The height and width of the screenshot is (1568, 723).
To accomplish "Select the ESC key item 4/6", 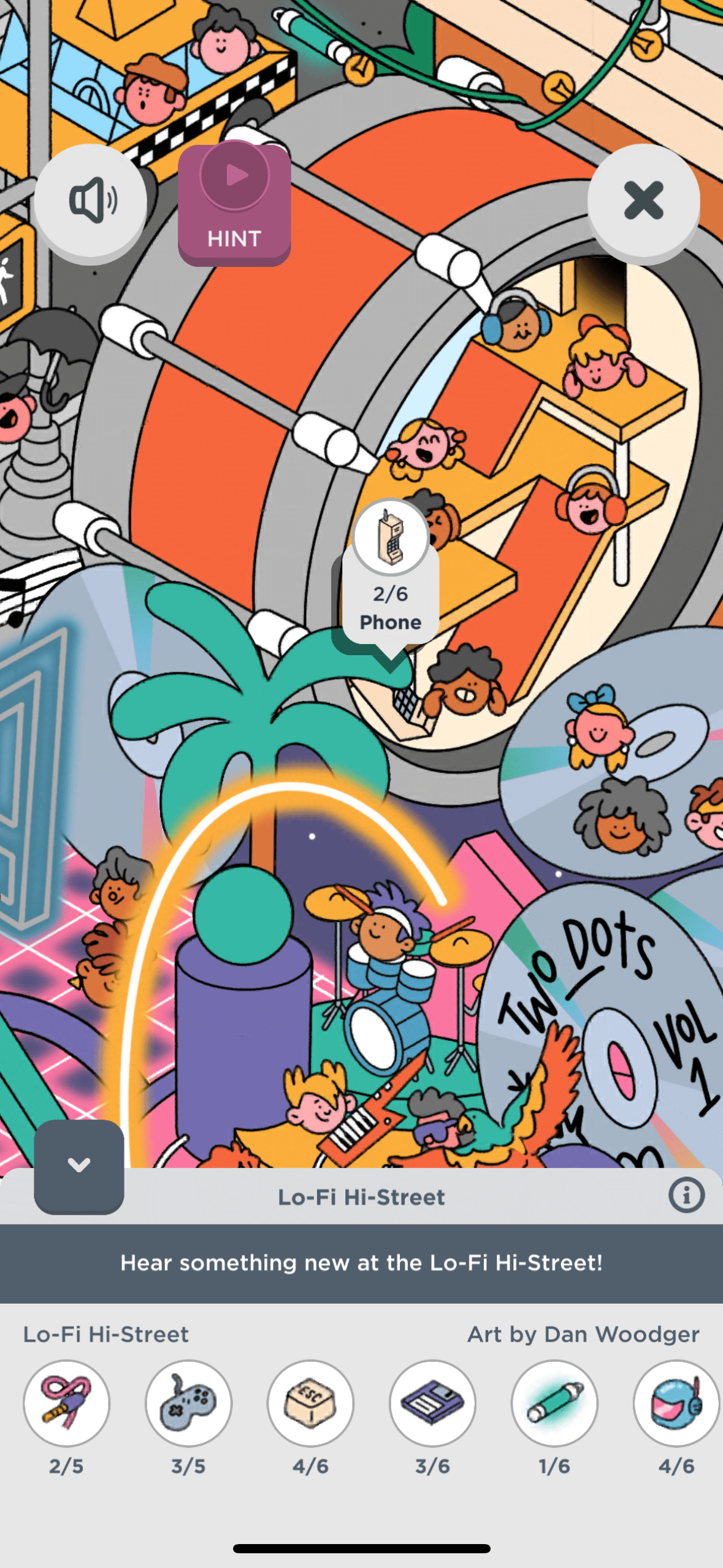I will 310,1403.
